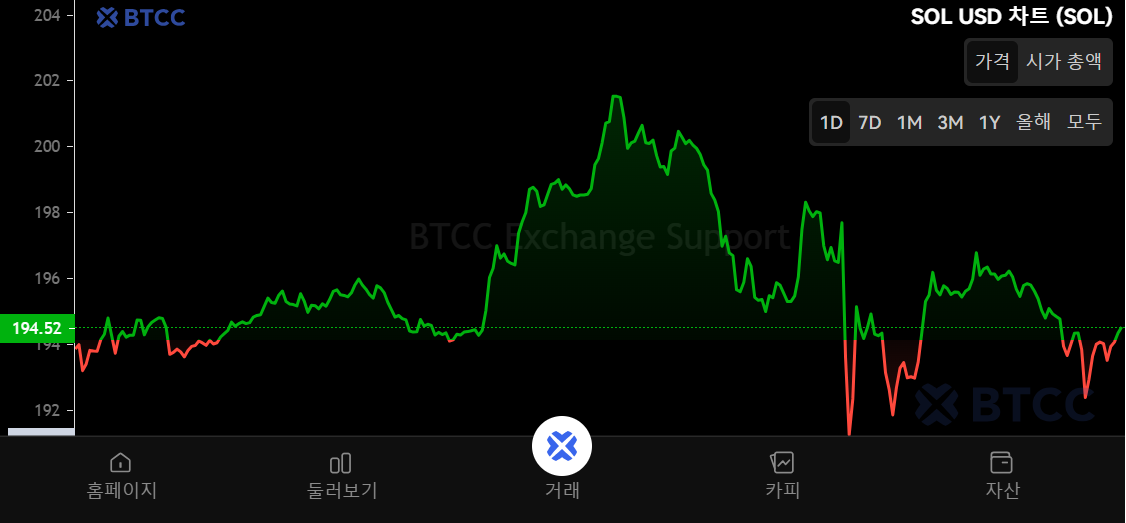Show 올해 year-to-date chart range
Screen dimensions: 1126x523
pyautogui.click(x=1033, y=123)
